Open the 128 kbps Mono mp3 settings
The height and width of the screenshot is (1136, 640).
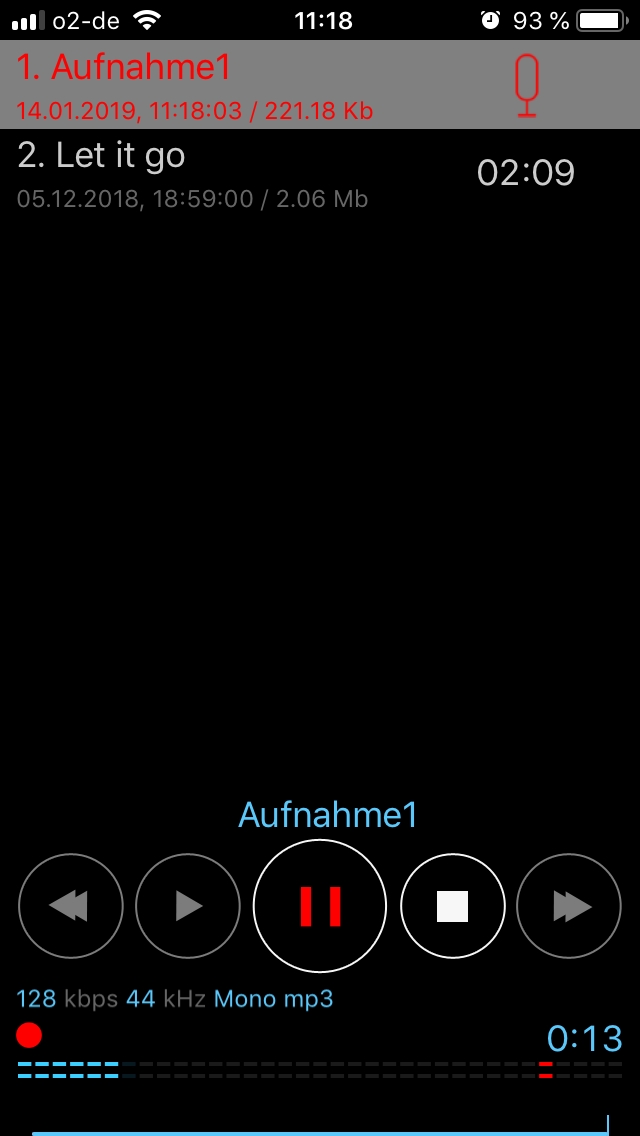(x=174, y=998)
